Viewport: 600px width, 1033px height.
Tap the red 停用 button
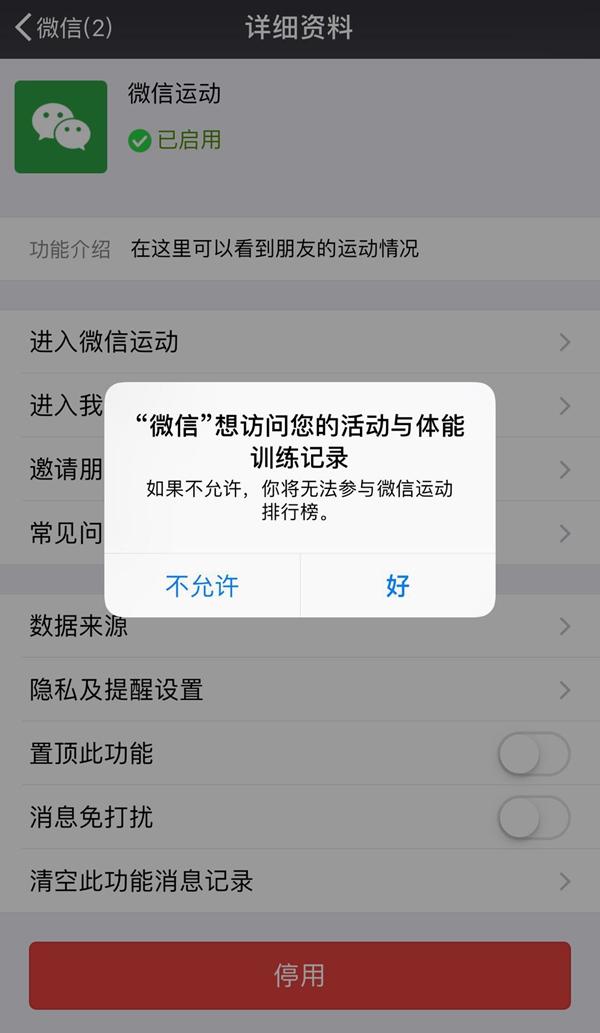[x=300, y=975]
